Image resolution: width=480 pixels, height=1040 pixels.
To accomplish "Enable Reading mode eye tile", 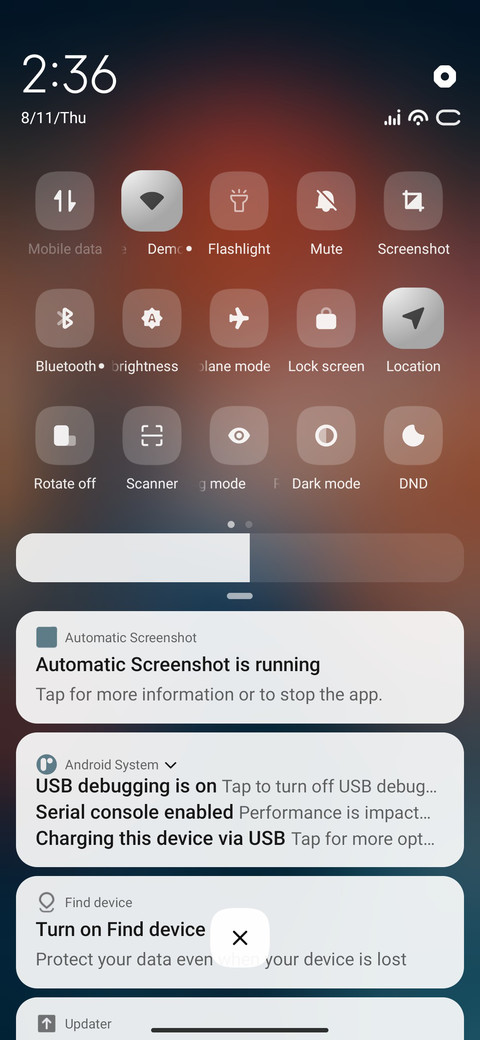I will click(239, 436).
